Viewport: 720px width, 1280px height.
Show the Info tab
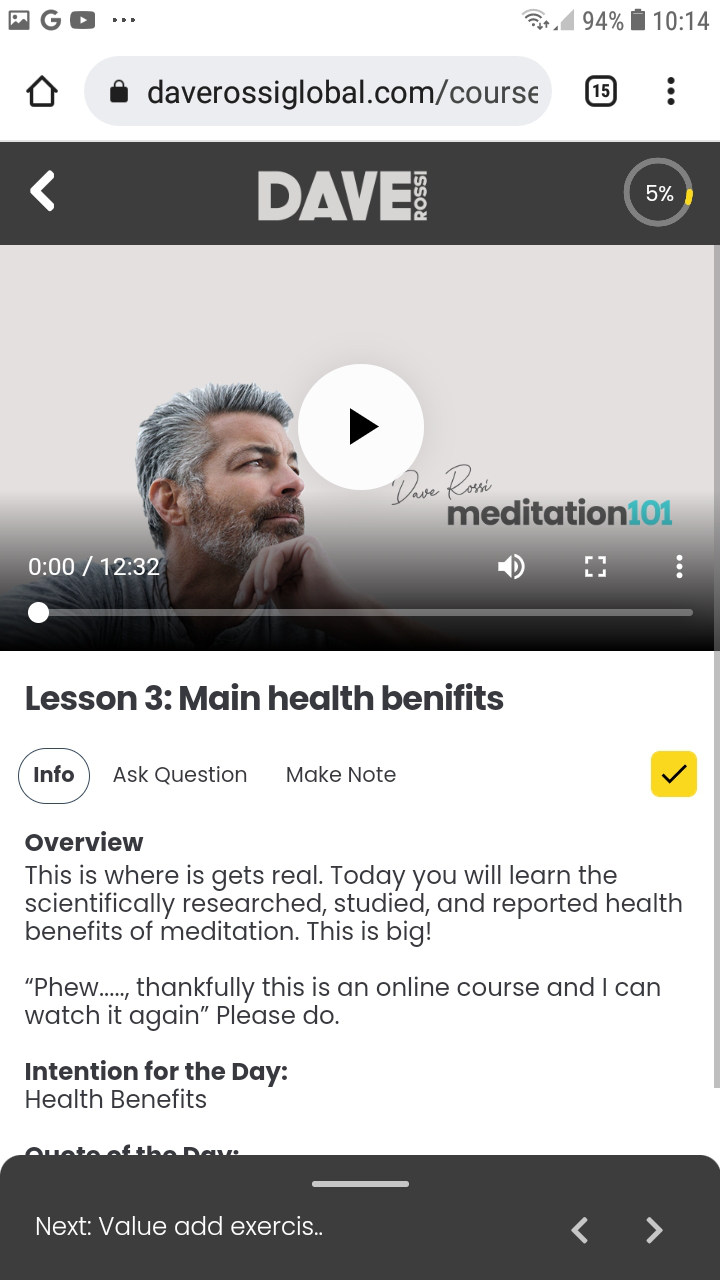54,775
